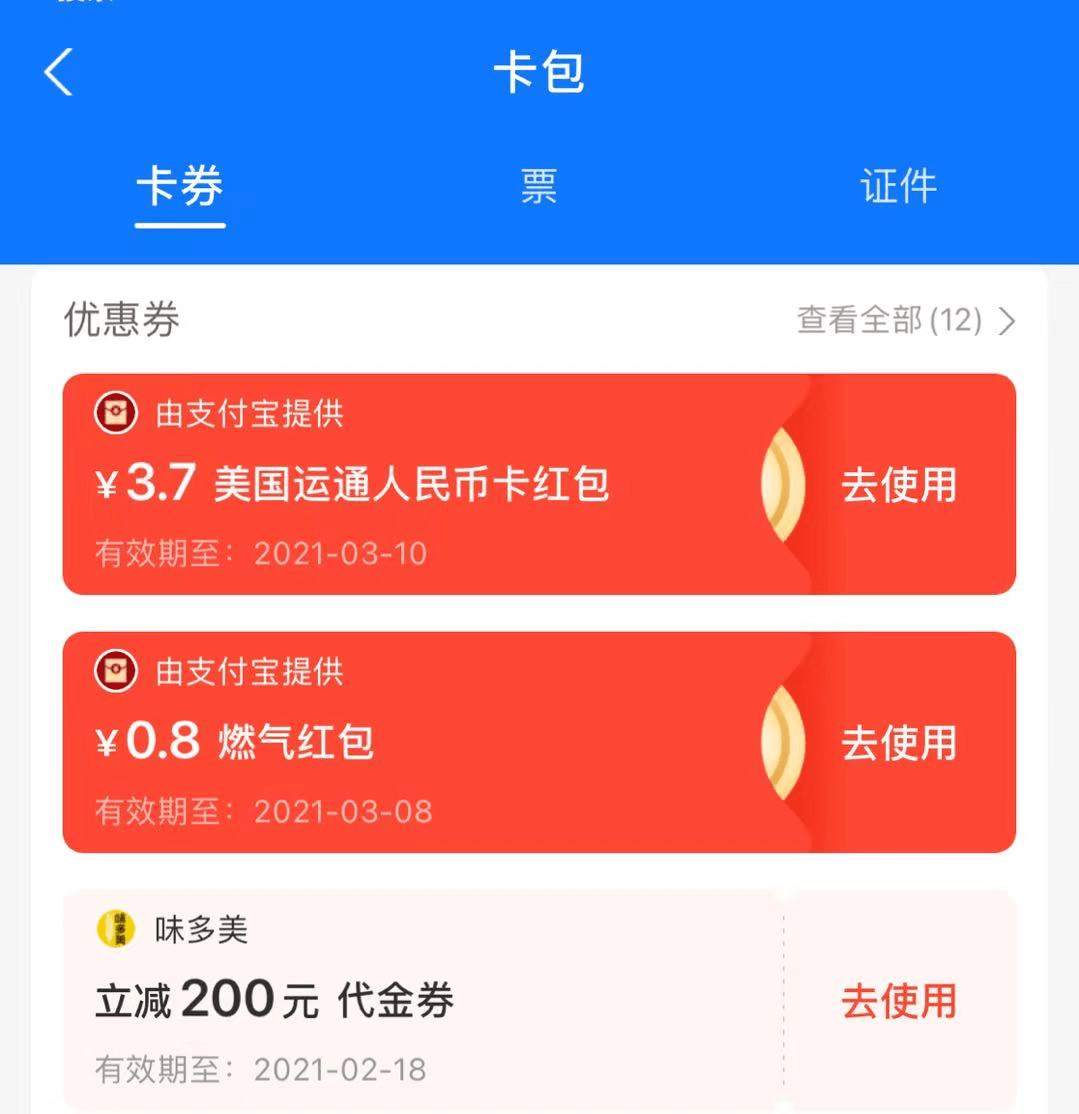Open the 味多美 立减200元 coupon card
Viewport: 1079px width, 1114px height.
coord(400,1000)
